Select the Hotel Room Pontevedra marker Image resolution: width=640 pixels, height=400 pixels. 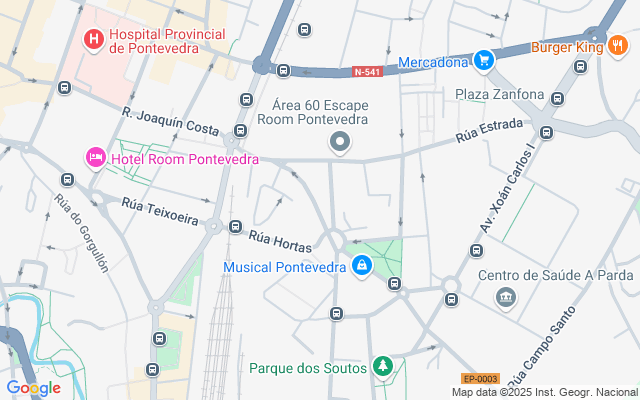point(96,158)
